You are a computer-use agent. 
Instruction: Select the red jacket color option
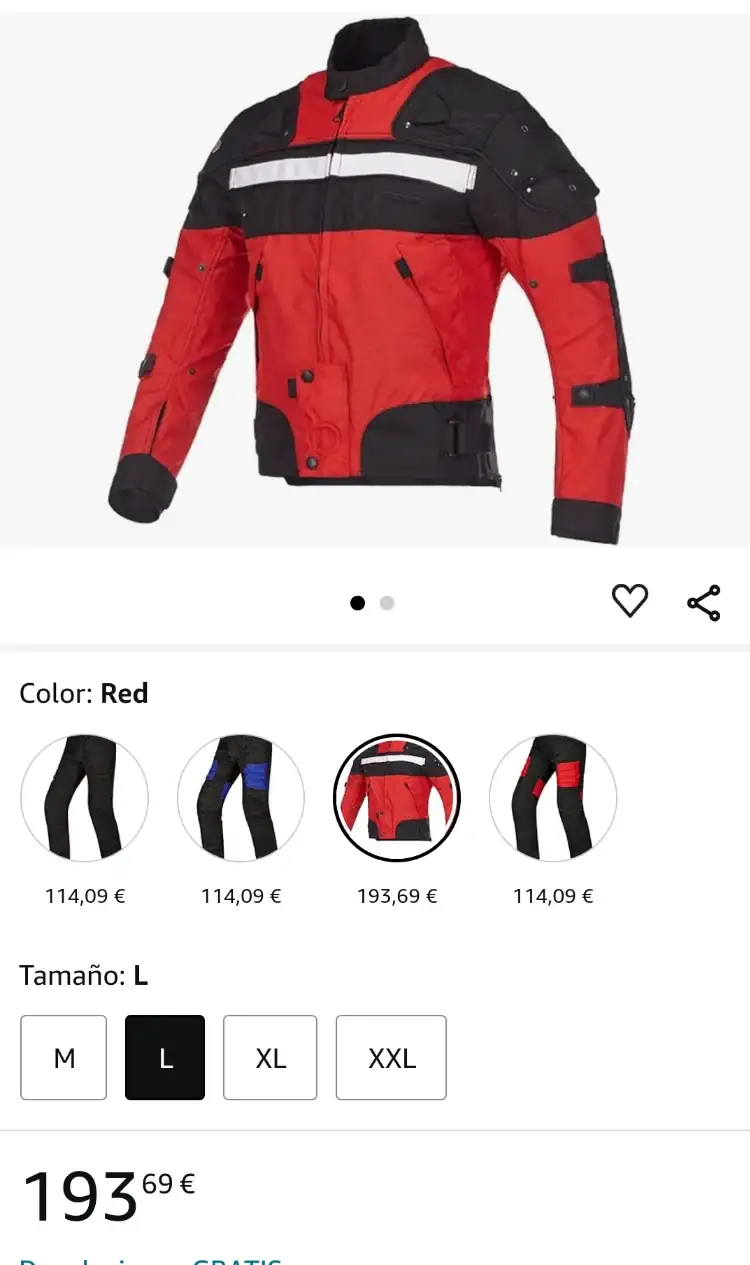click(x=397, y=797)
